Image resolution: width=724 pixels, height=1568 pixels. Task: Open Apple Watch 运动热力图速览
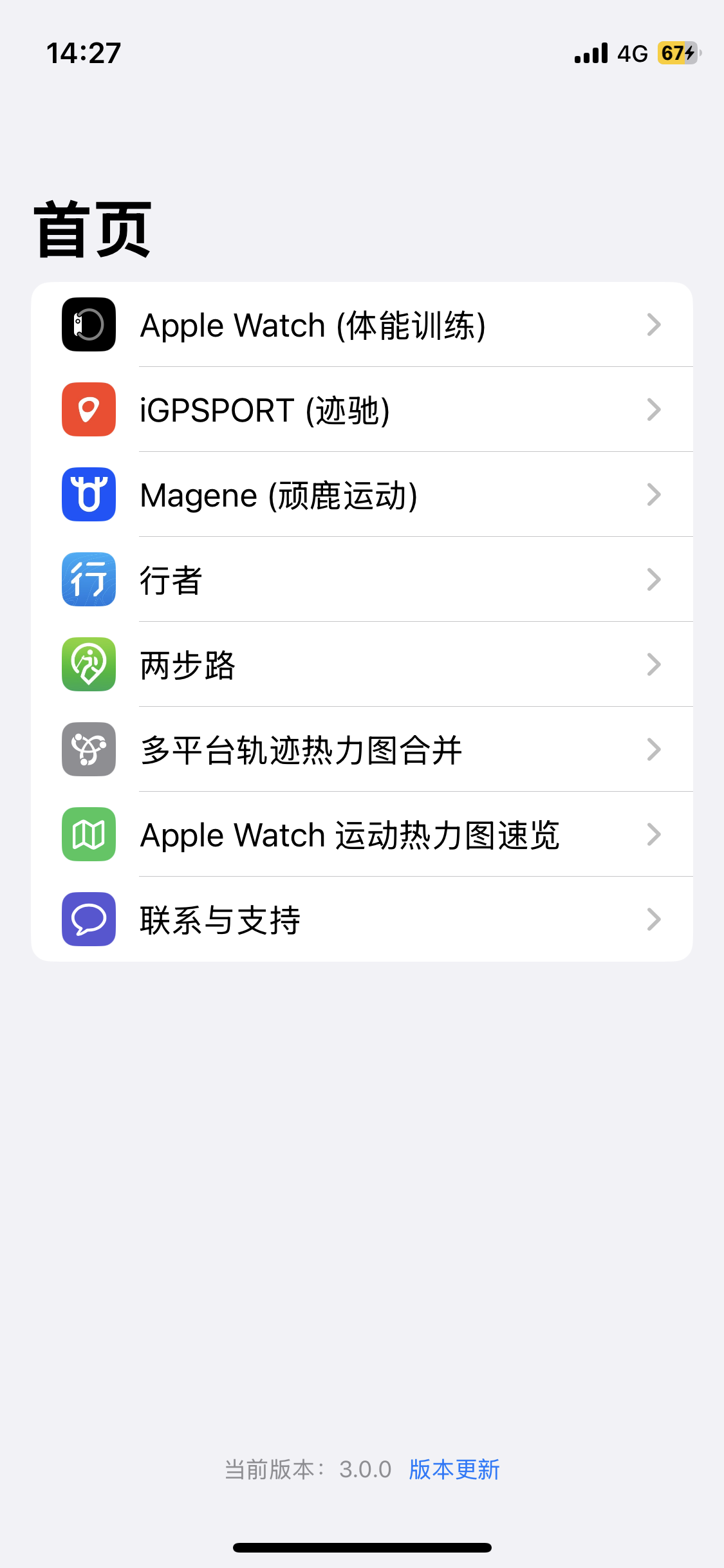[360, 834]
